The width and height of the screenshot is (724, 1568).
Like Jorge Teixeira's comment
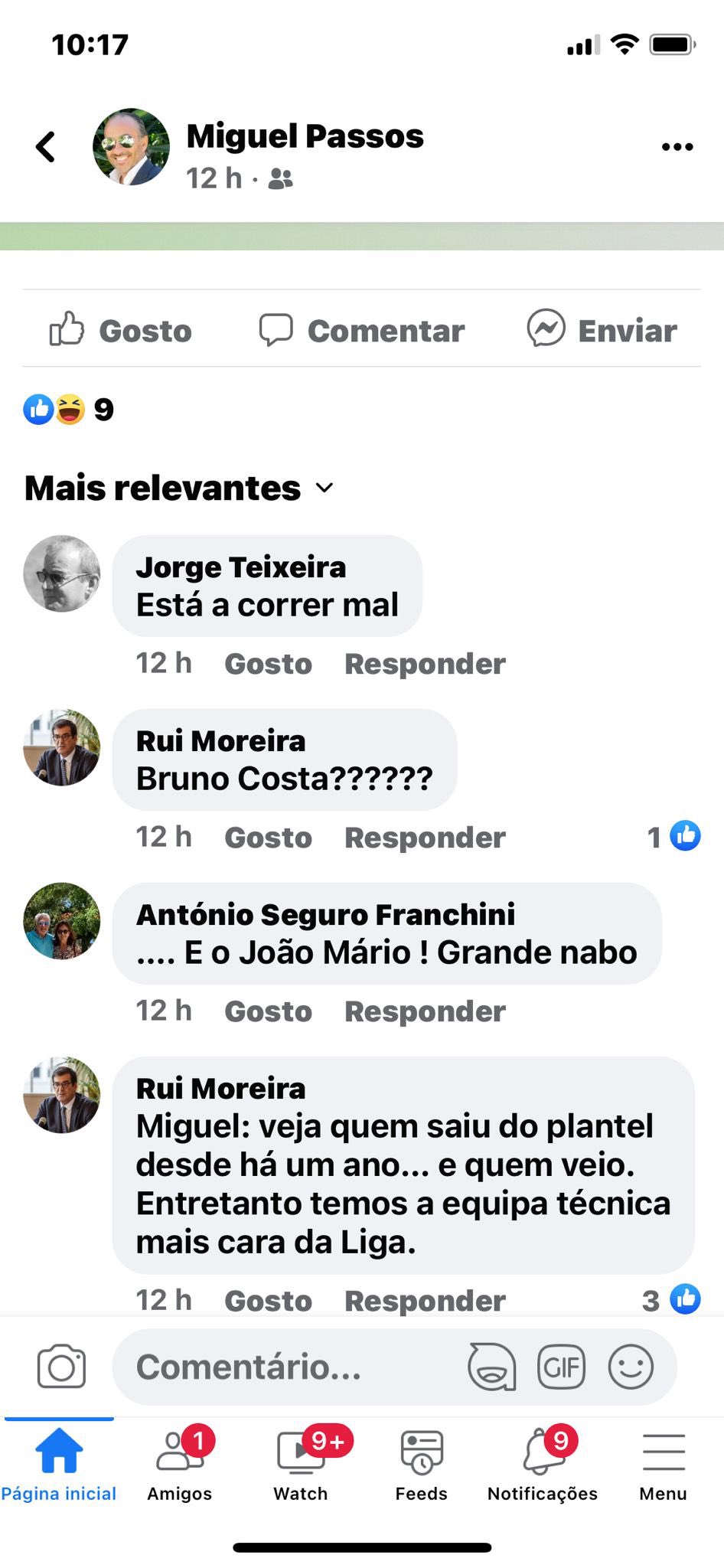pos(268,664)
